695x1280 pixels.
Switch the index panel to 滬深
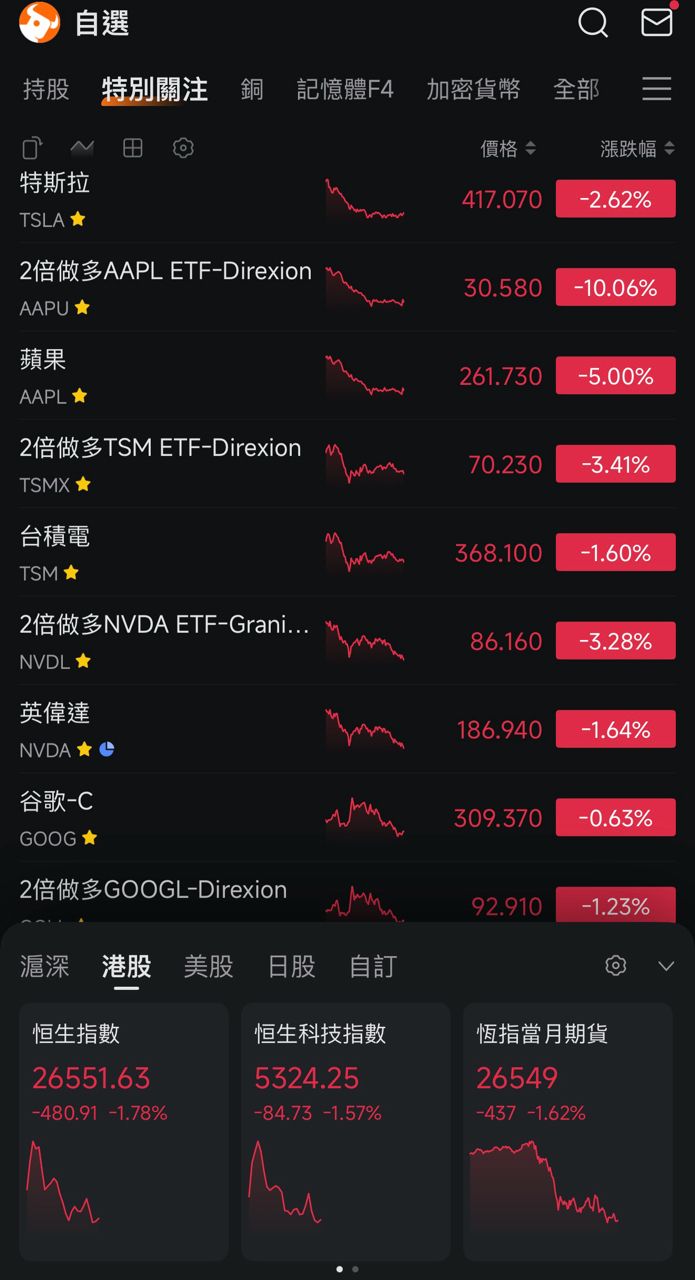pos(45,966)
